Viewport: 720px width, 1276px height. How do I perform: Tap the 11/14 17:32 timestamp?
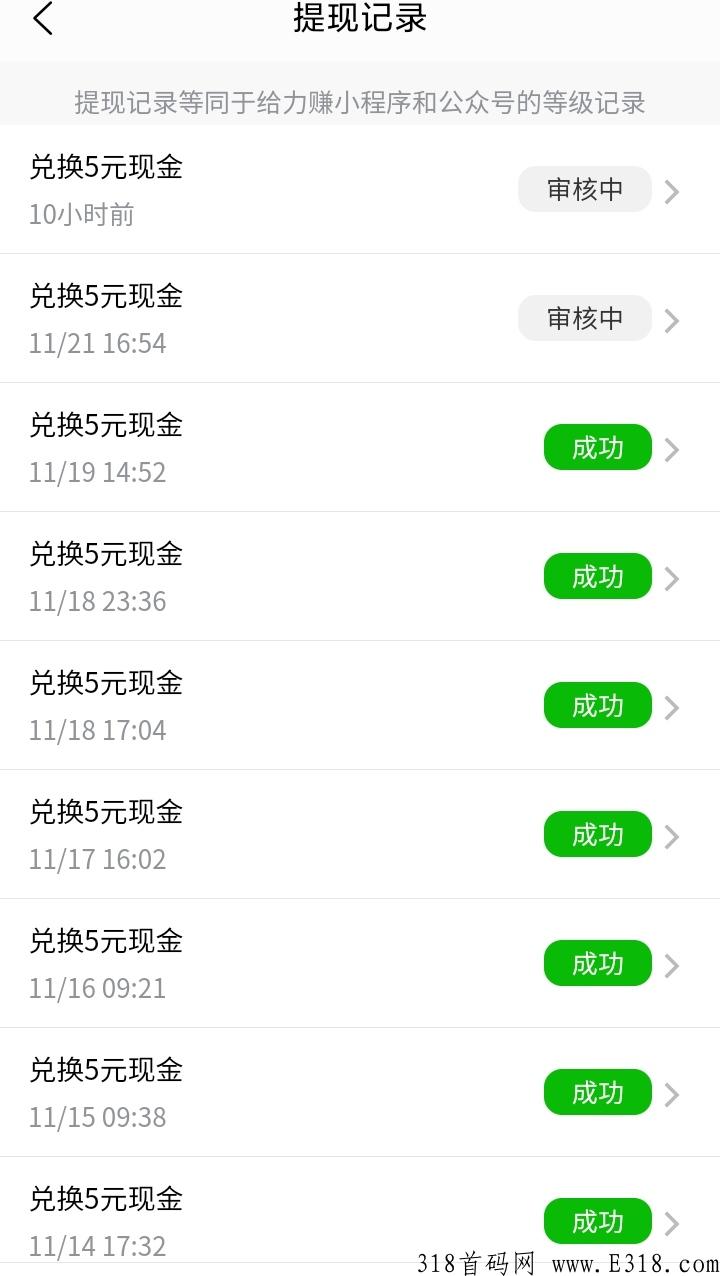coord(98,1247)
